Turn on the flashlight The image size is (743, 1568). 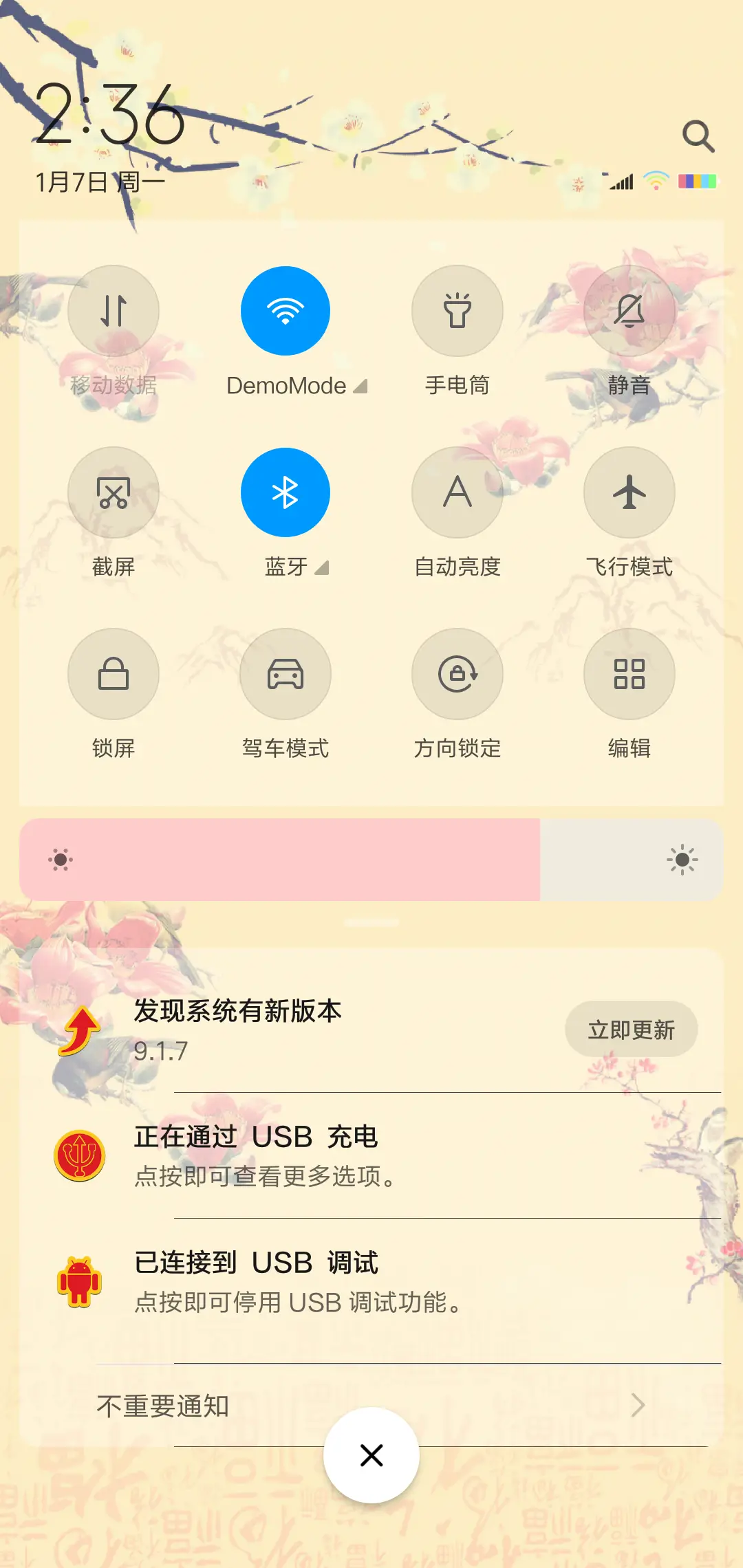(x=457, y=311)
